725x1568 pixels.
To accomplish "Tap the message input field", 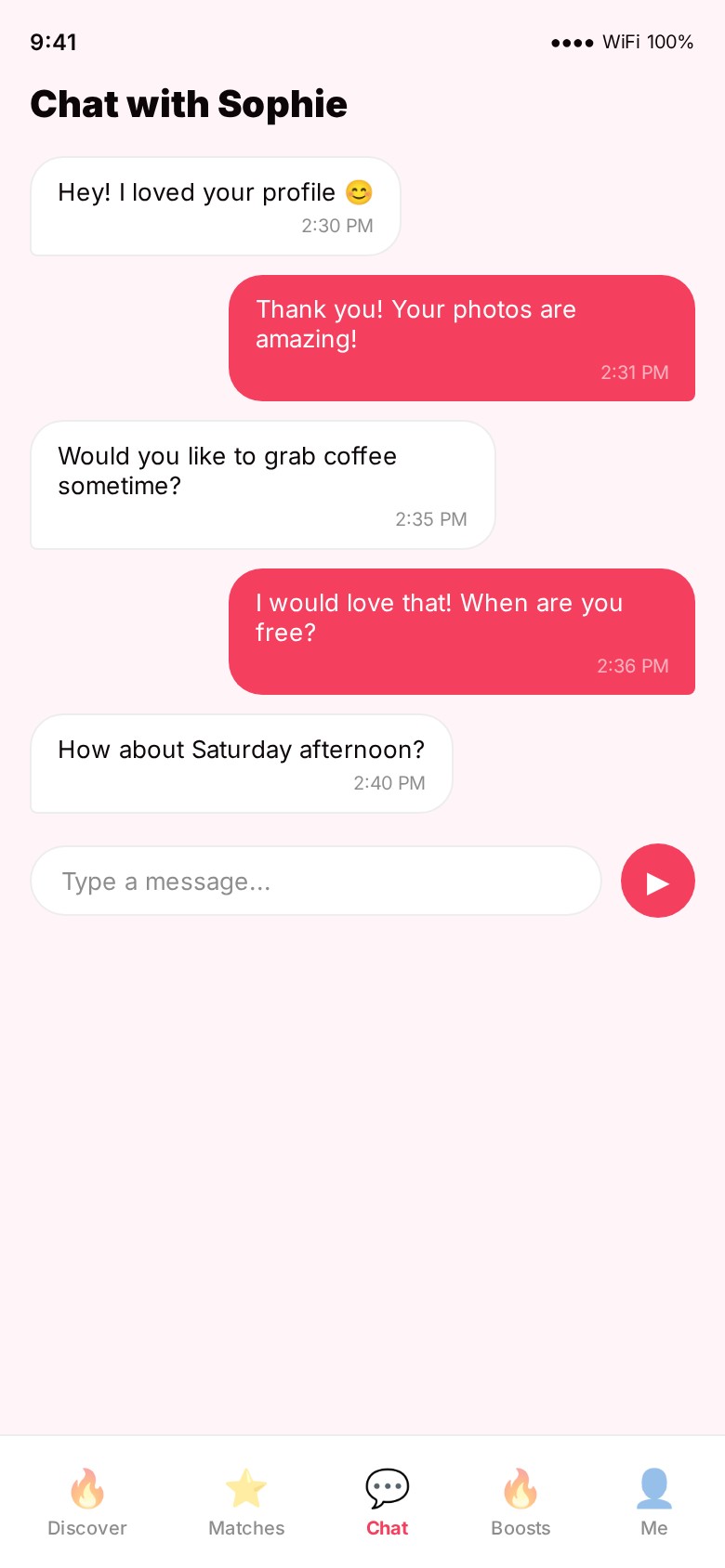I will click(316, 881).
